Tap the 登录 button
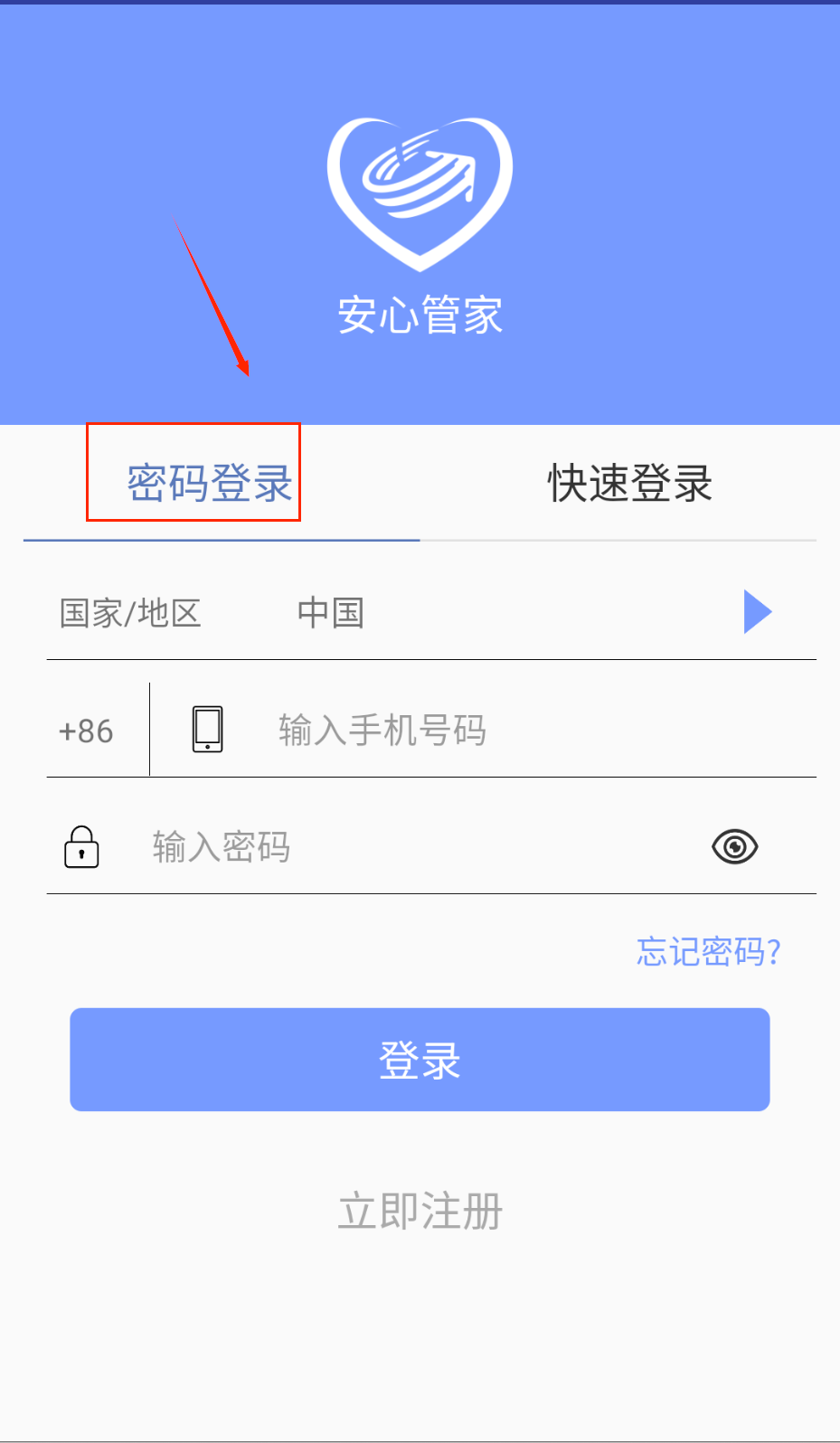The height and width of the screenshot is (1443, 840). [420, 1060]
